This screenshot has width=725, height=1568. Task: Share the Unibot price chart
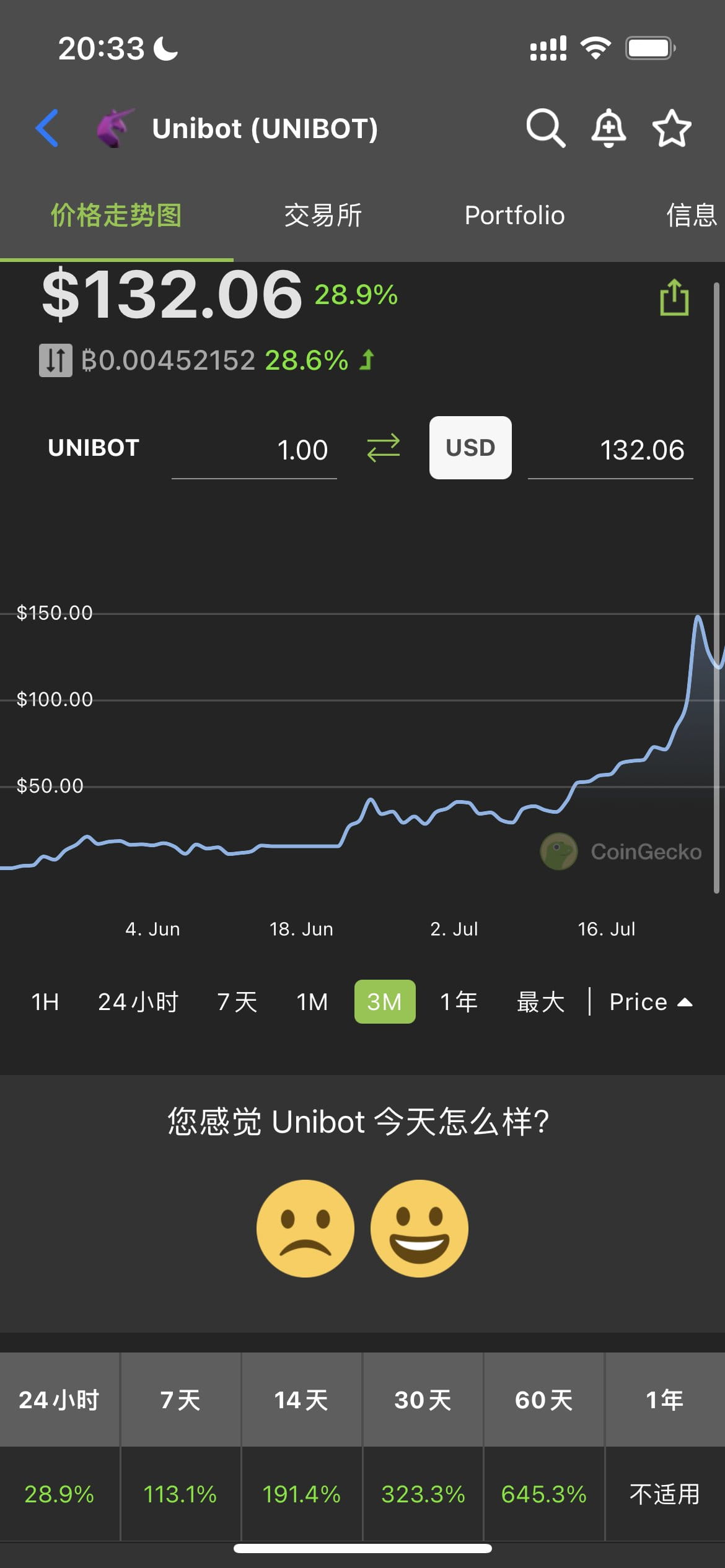tap(674, 298)
